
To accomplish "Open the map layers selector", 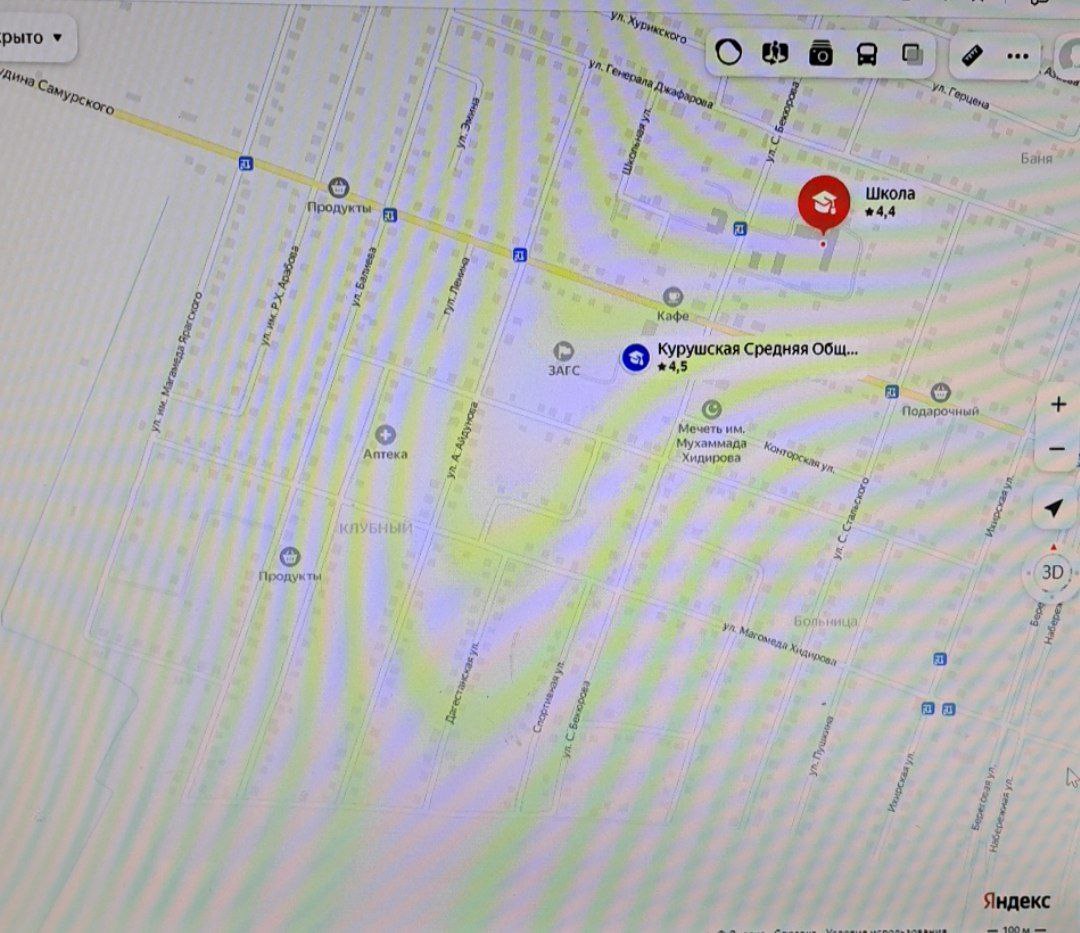I will (x=912, y=54).
